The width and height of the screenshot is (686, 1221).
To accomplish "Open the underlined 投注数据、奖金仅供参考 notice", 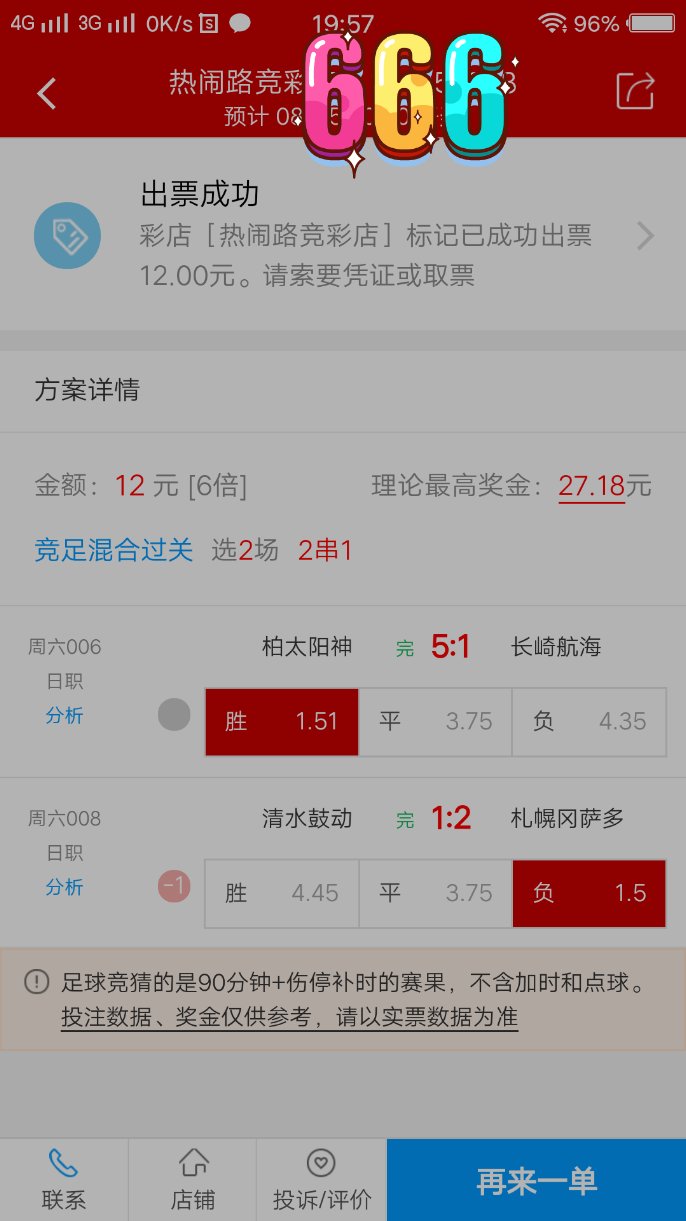I will pyautogui.click(x=289, y=1018).
